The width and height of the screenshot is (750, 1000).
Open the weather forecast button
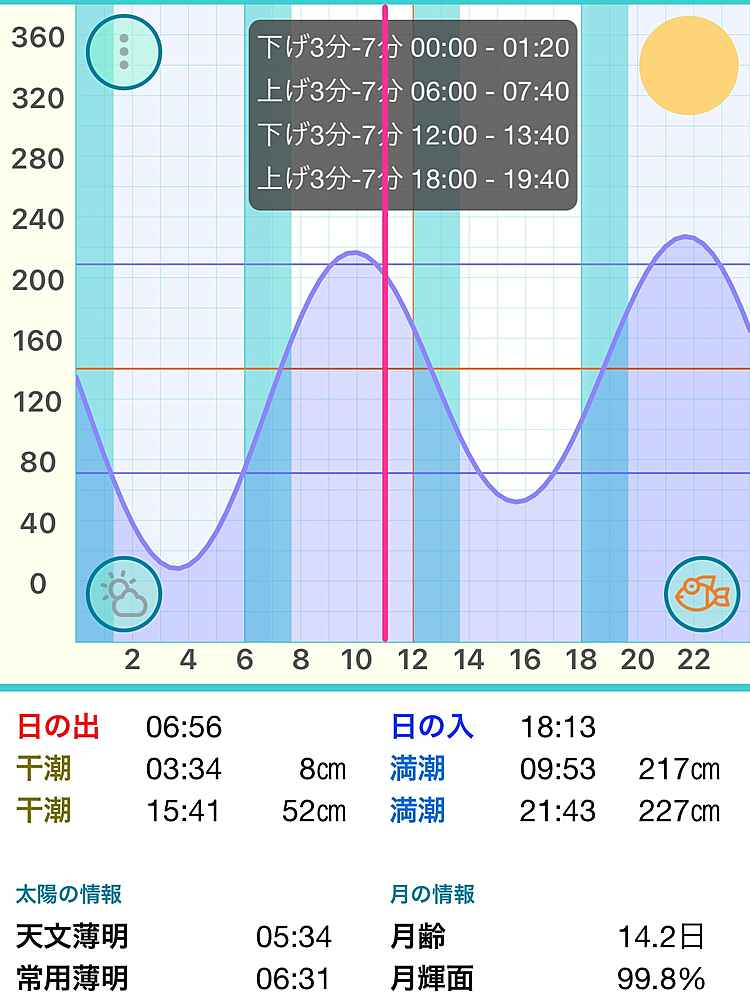tap(124, 594)
